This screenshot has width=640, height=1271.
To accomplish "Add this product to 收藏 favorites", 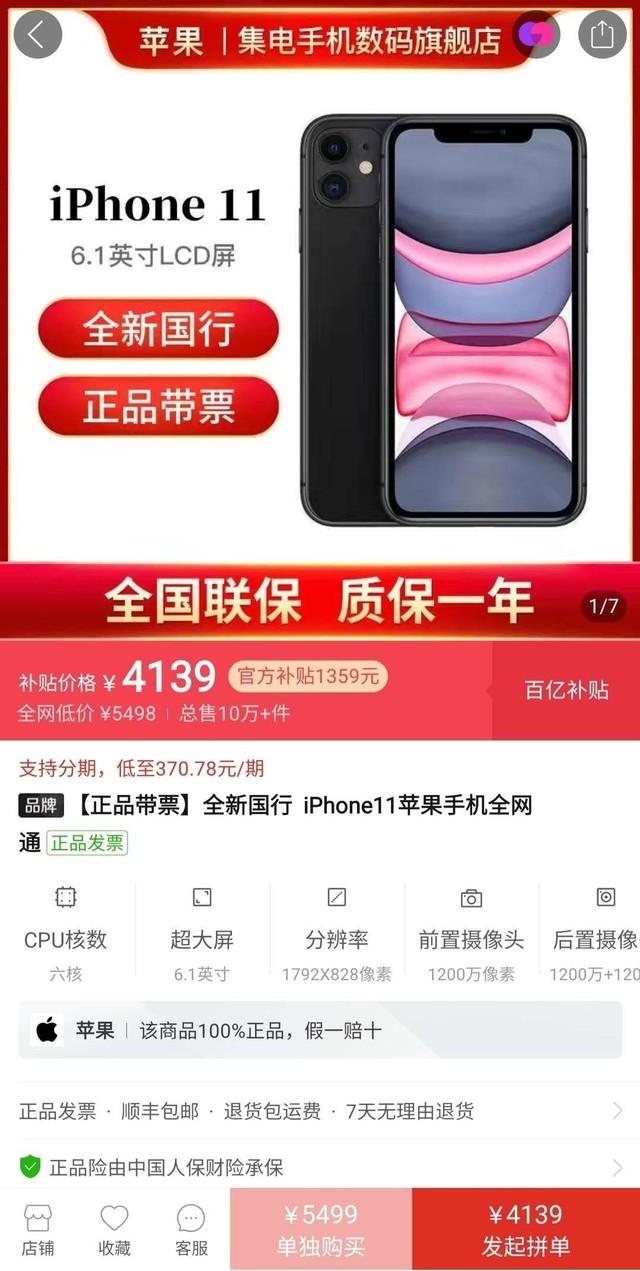I will pos(114,1230).
